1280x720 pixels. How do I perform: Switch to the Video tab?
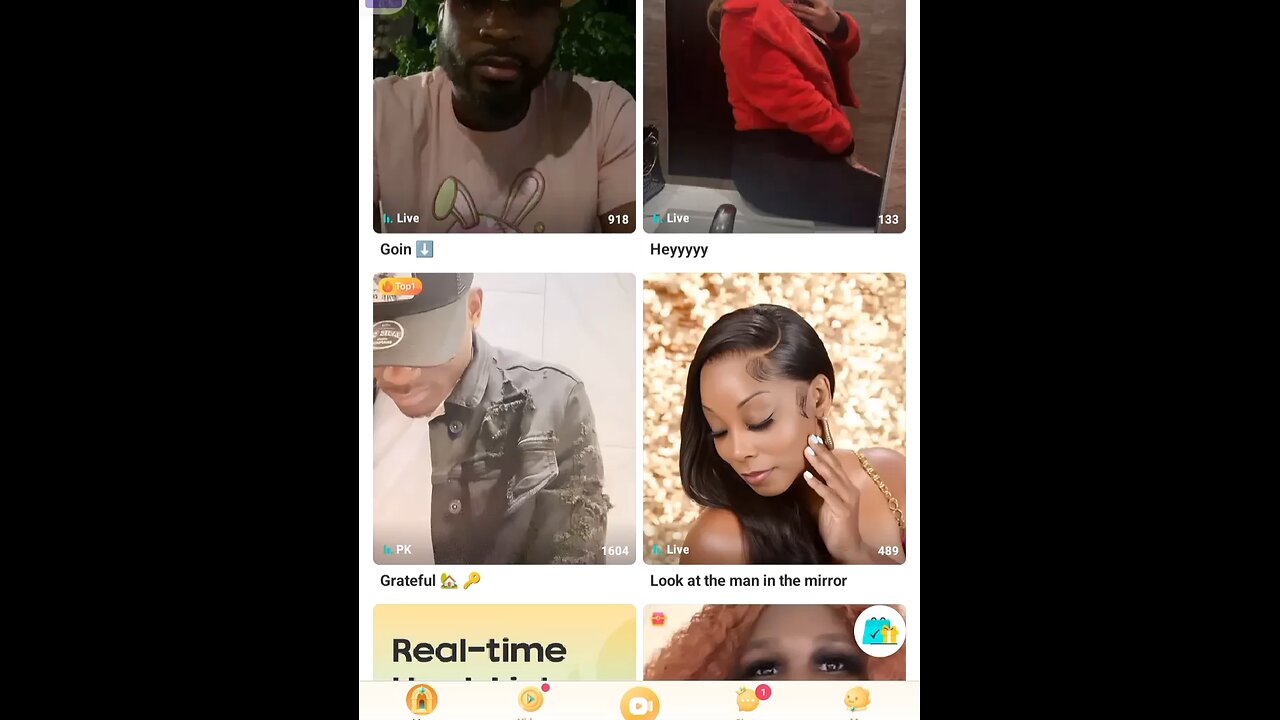(x=530, y=701)
